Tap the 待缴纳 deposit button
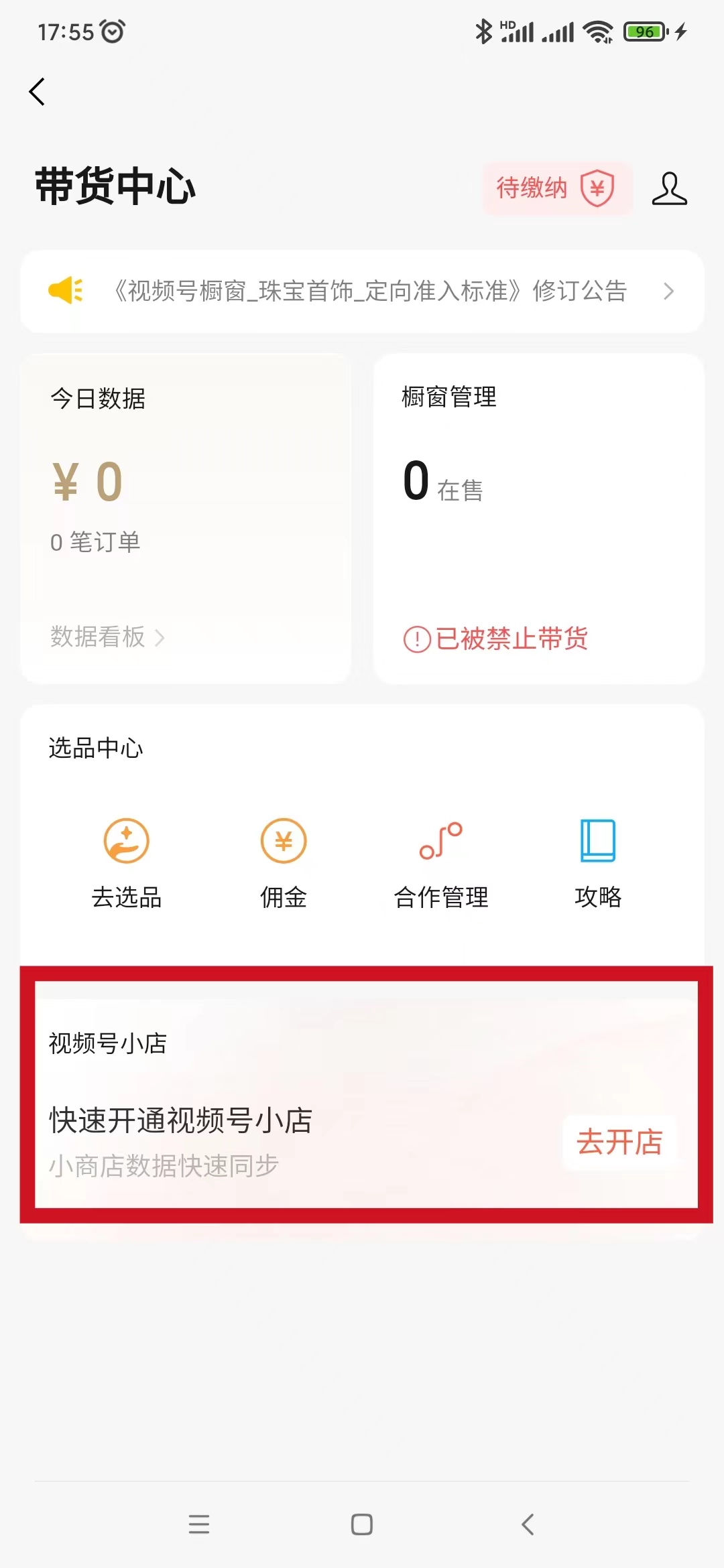The width and height of the screenshot is (724, 1568). pos(557,188)
